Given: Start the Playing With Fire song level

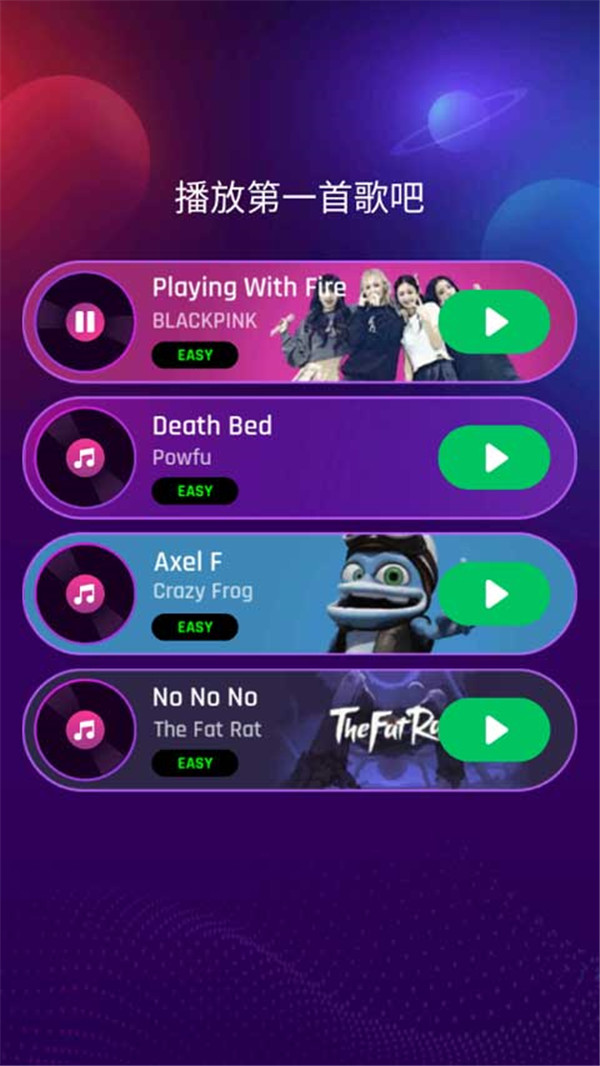Looking at the screenshot, I should [x=494, y=322].
